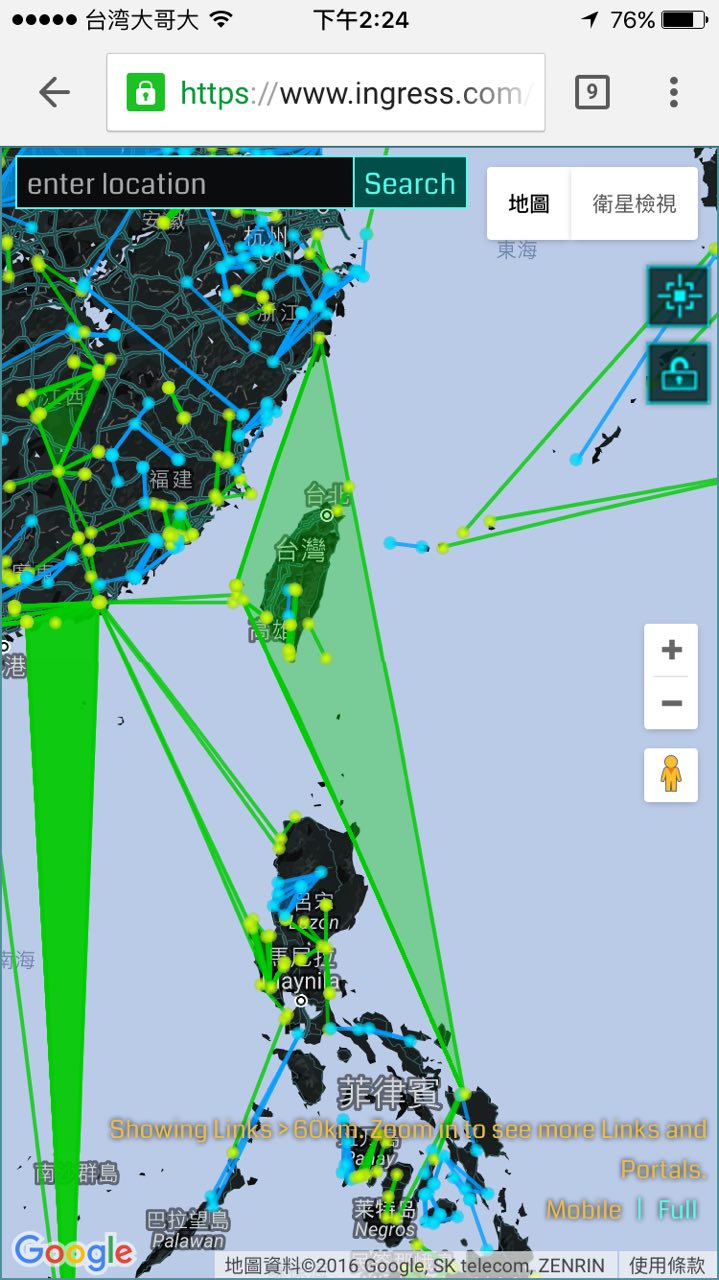Open the browser tab switcher
Screen dimensions: 719x1280
[592, 93]
